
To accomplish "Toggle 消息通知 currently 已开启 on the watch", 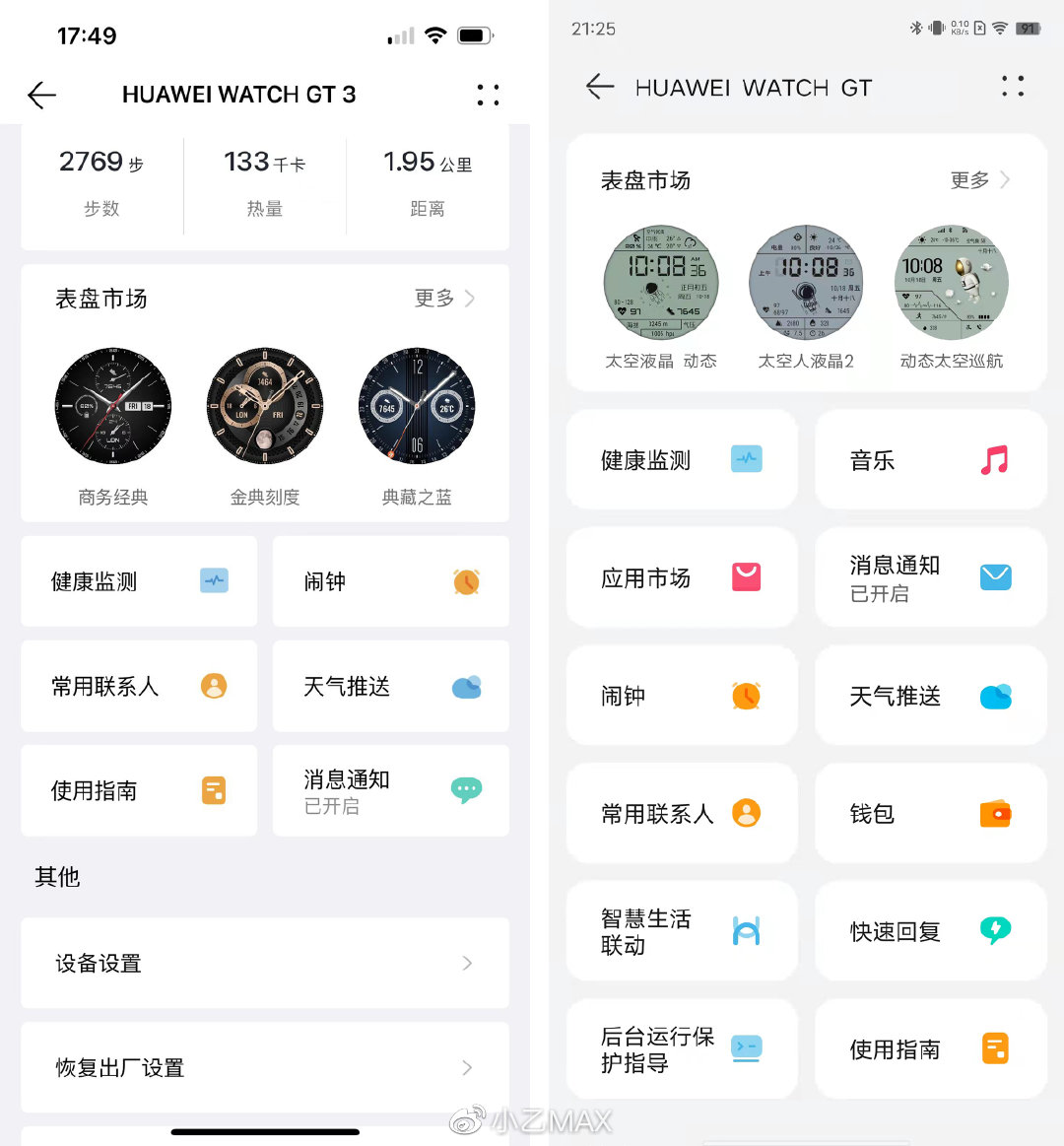I will coord(390,790).
